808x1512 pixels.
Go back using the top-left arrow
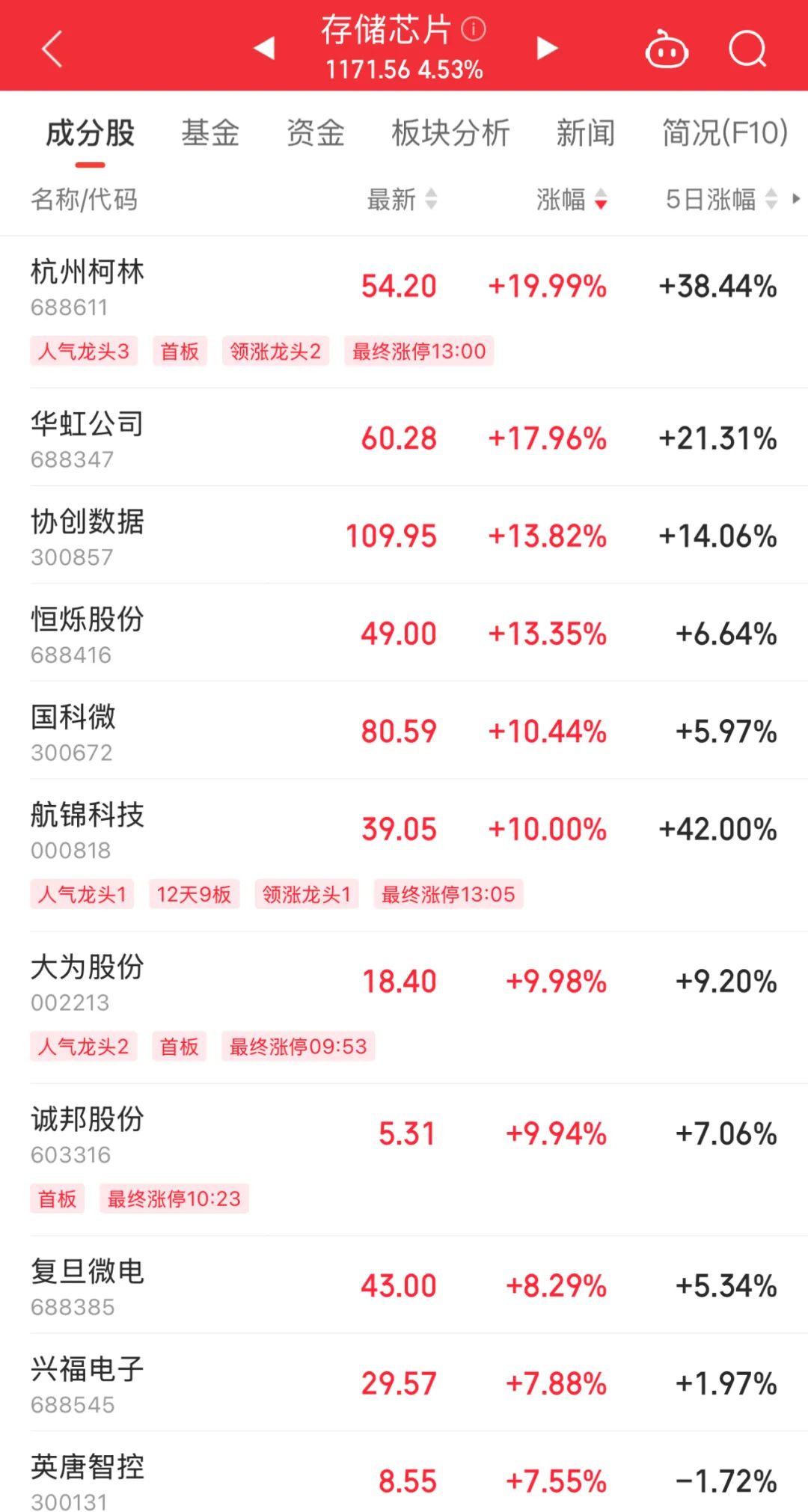(52, 49)
